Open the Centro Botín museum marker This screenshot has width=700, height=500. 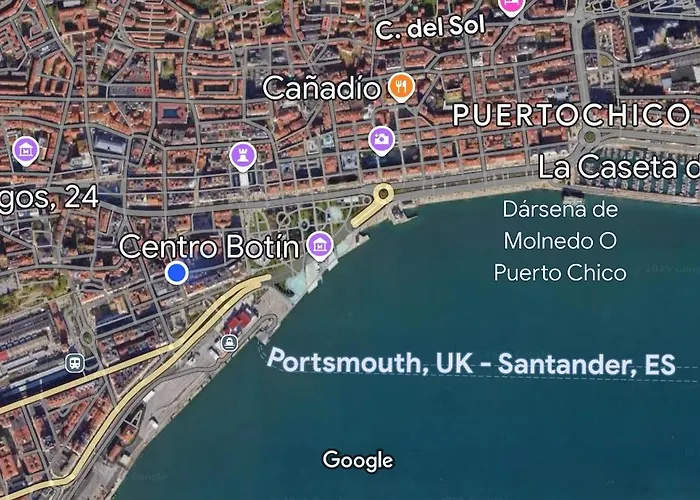coord(320,244)
